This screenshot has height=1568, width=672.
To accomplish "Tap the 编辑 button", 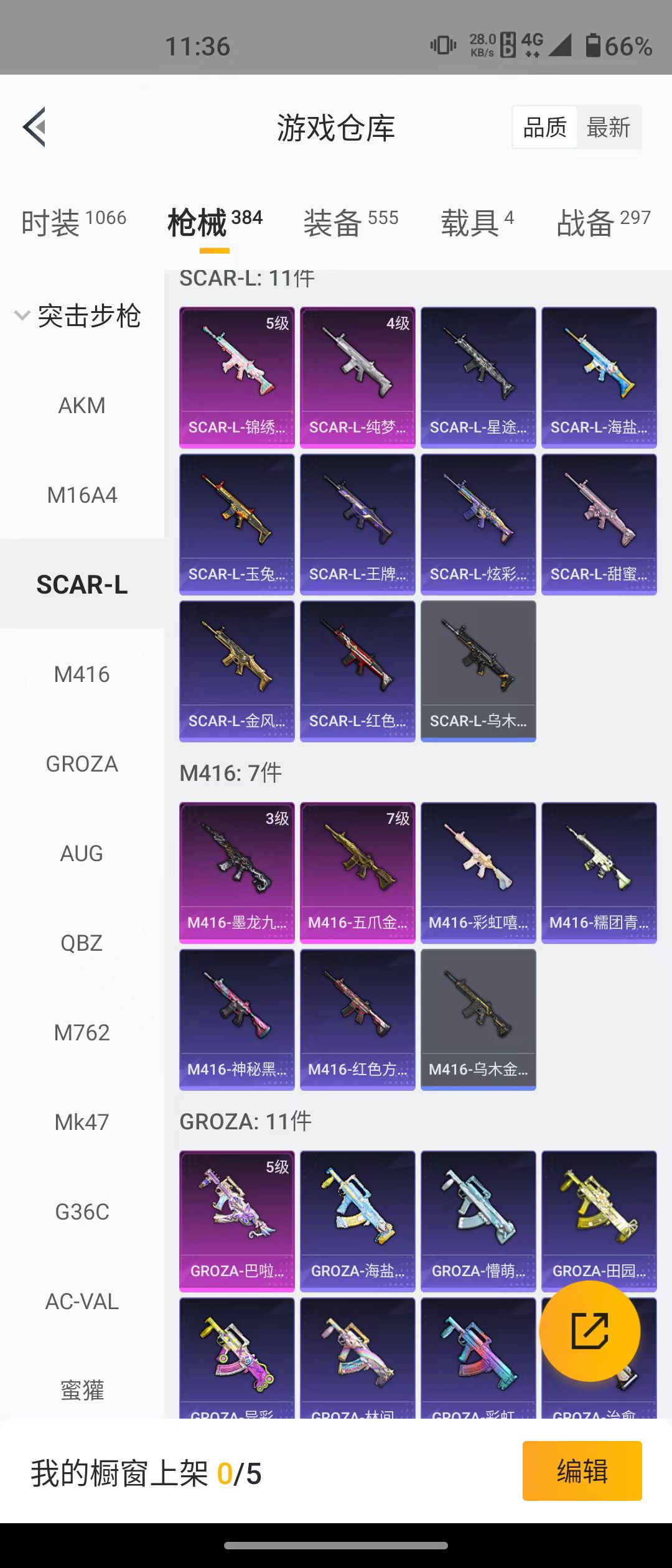I will pyautogui.click(x=582, y=1471).
